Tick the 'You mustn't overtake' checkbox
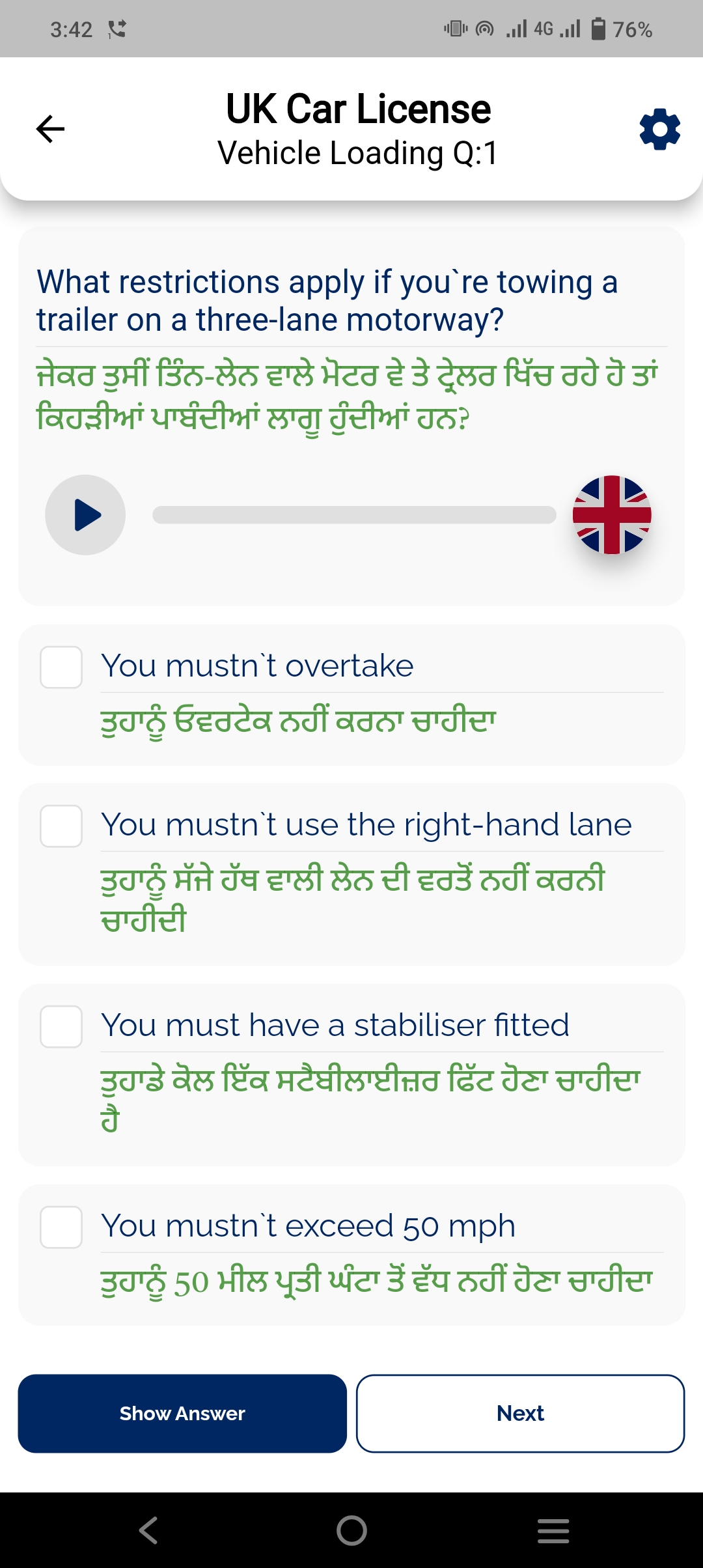This screenshot has width=703, height=1568. (x=61, y=667)
